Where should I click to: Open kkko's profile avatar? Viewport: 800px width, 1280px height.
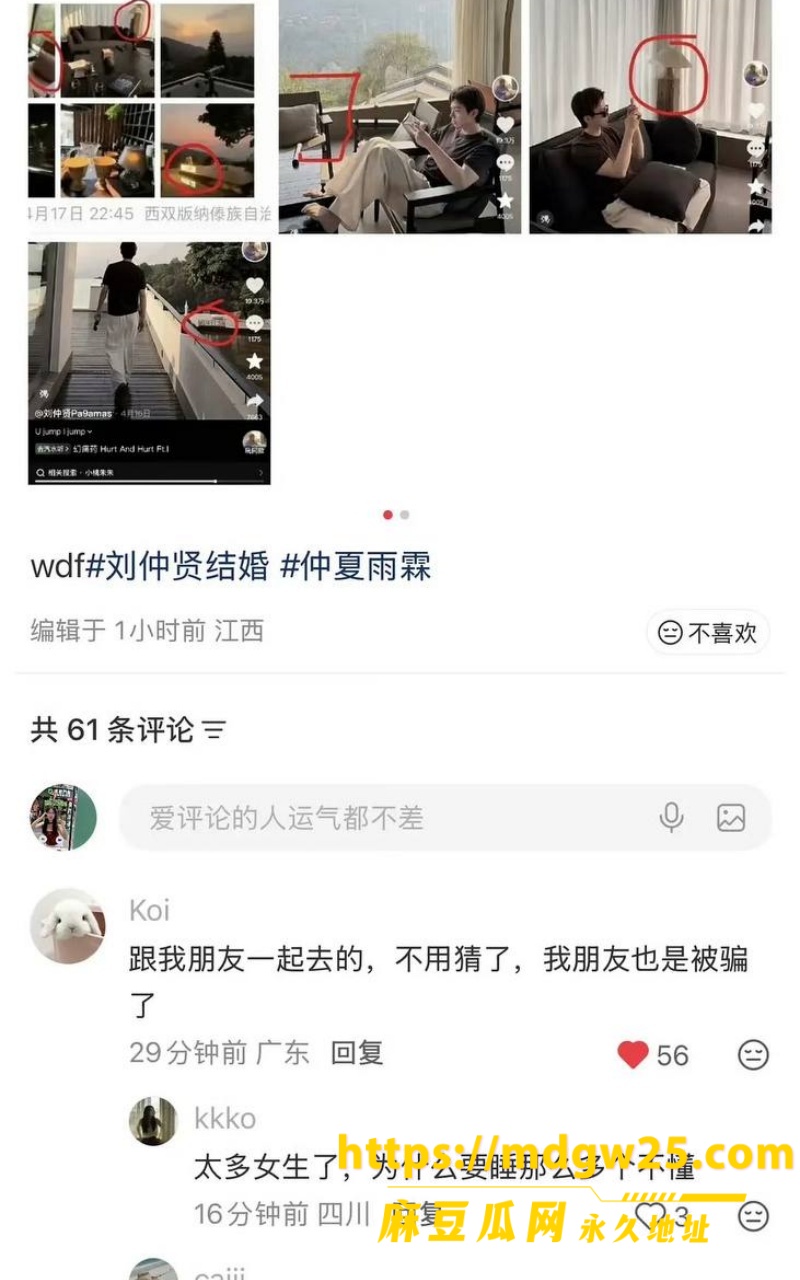pos(153,1121)
